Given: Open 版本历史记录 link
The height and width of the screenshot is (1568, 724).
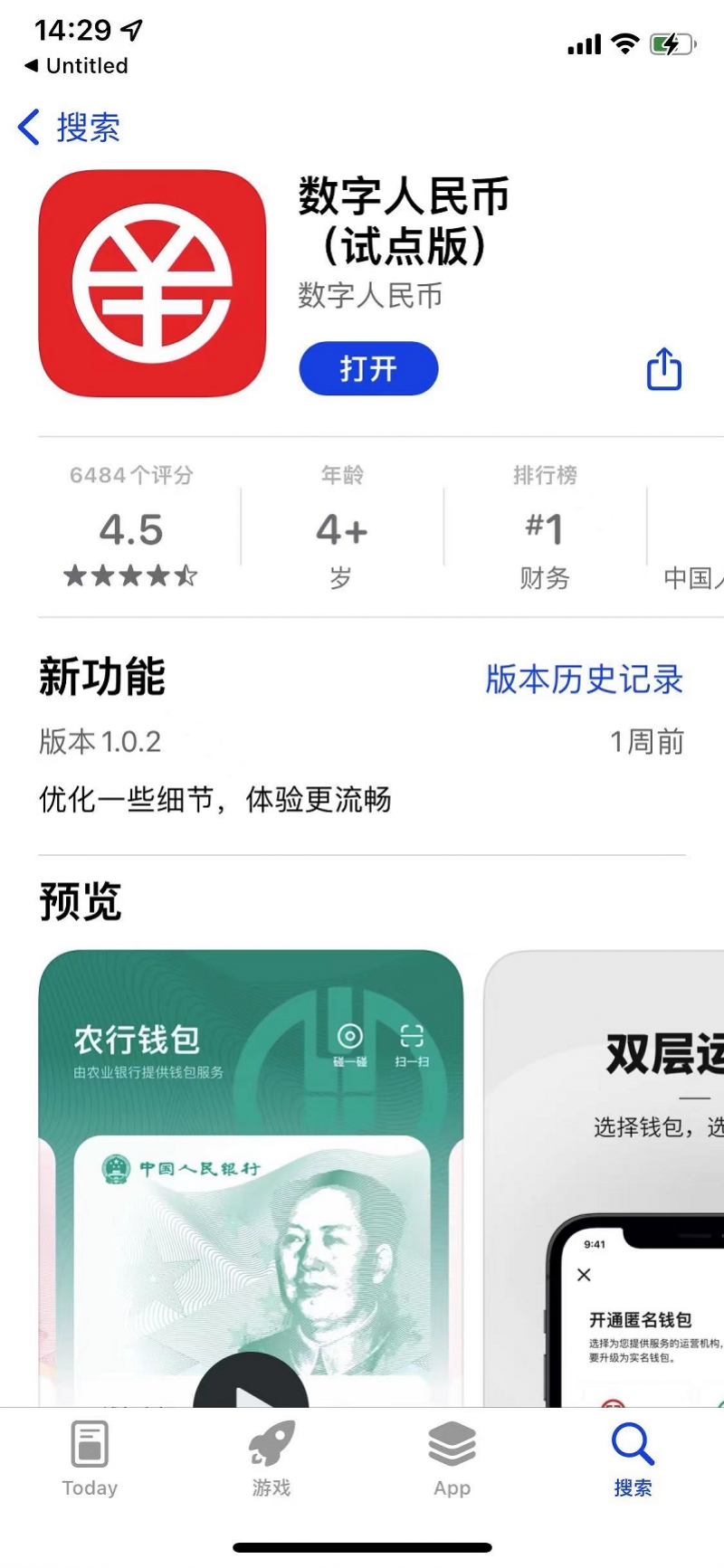Looking at the screenshot, I should (x=584, y=679).
